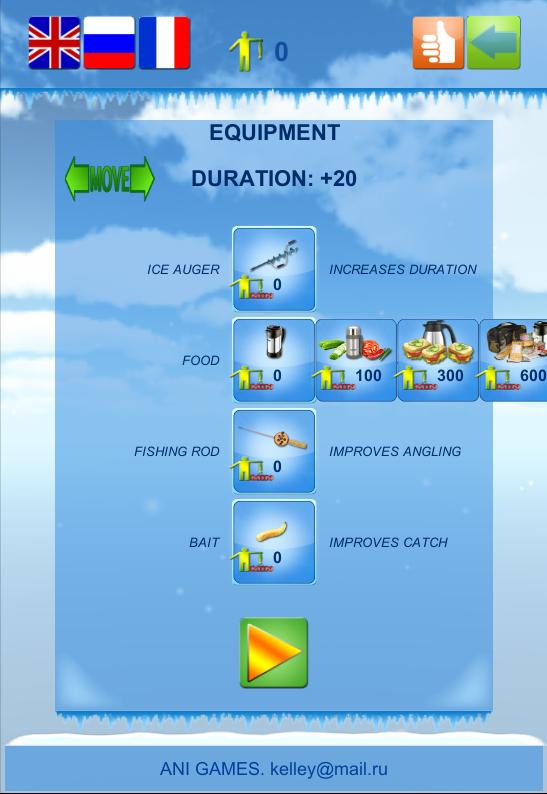
Task: Buy the vegetables food pack for 100
Action: pos(356,360)
